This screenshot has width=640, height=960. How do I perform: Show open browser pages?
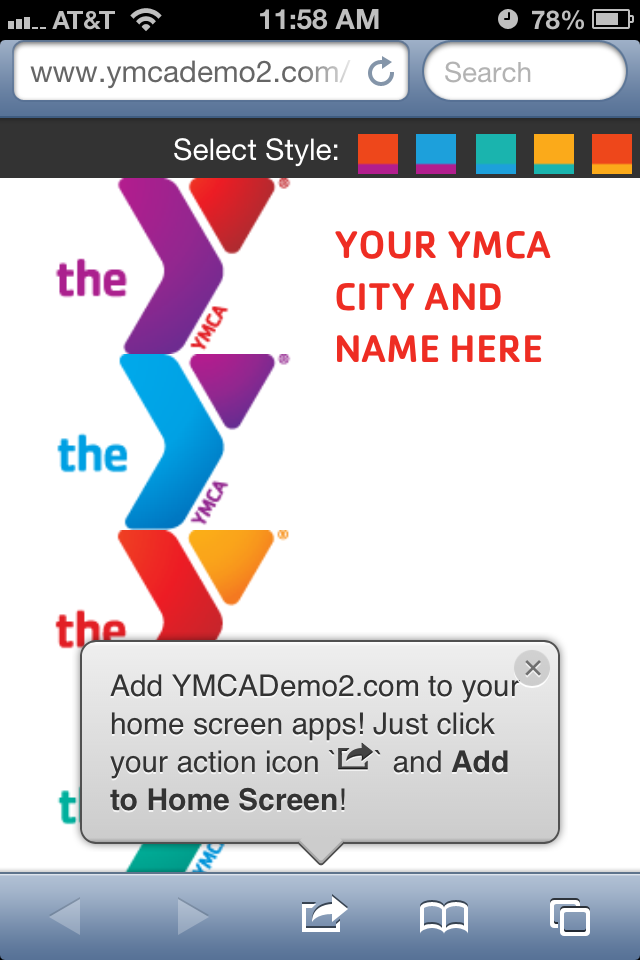click(x=569, y=915)
